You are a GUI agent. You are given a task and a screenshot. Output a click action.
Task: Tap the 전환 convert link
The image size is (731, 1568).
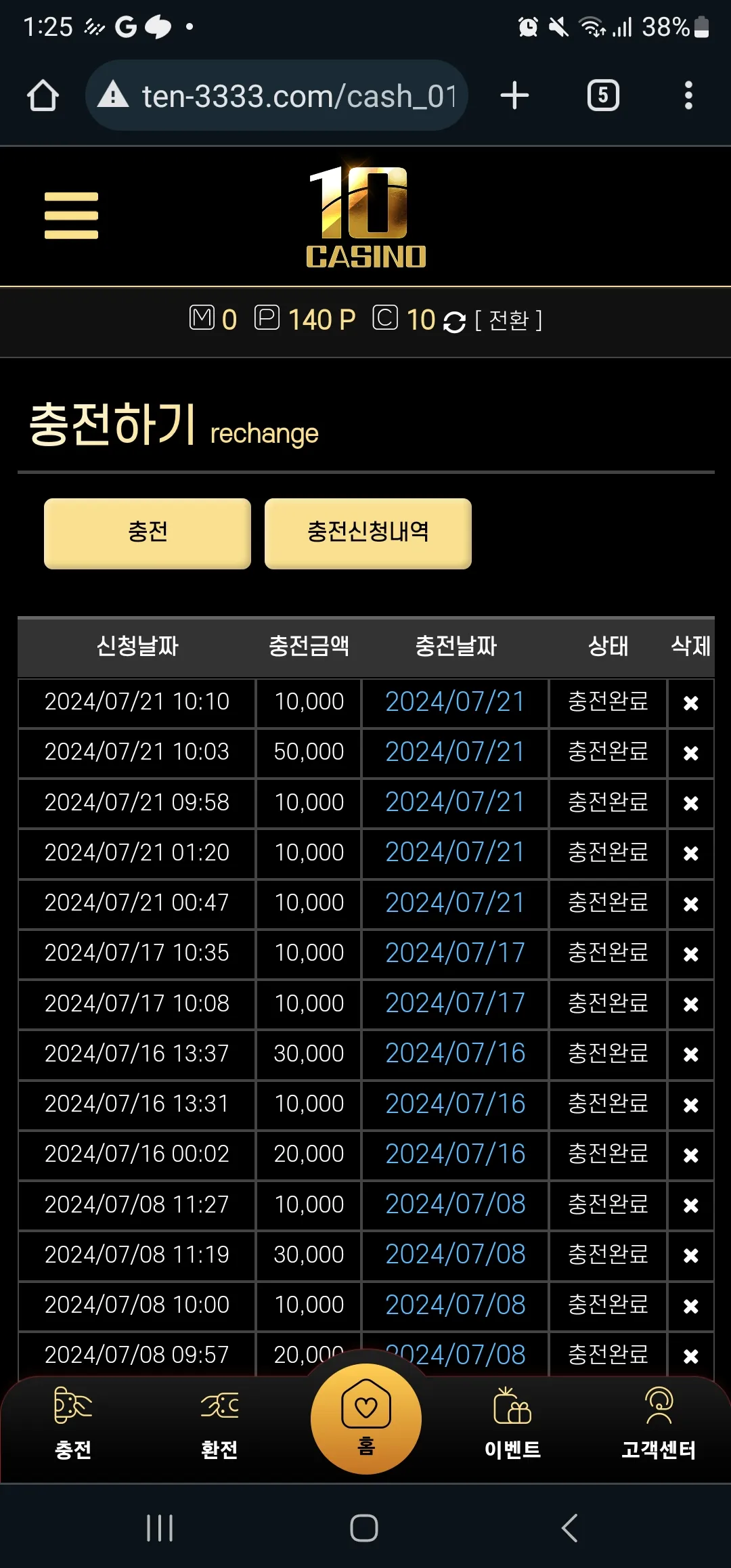click(x=508, y=320)
